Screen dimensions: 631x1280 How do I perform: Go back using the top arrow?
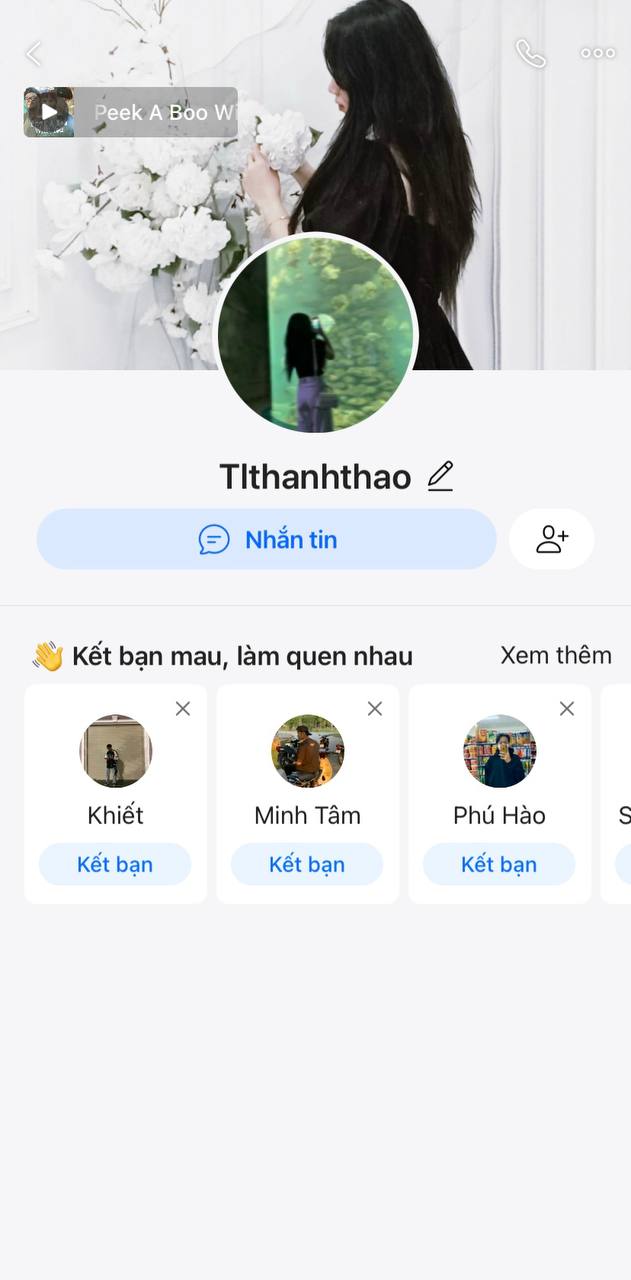click(34, 54)
